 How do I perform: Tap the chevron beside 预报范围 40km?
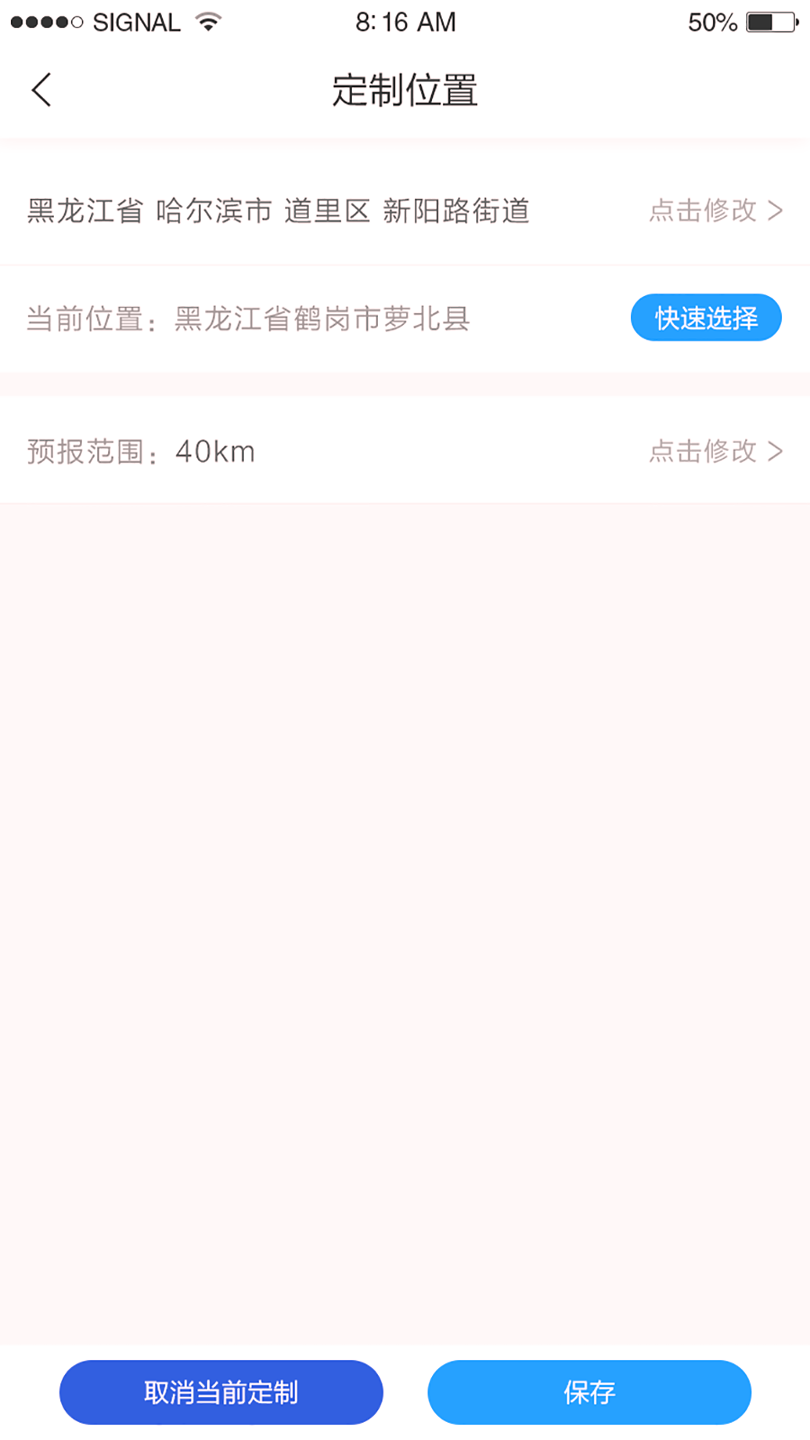click(x=775, y=451)
